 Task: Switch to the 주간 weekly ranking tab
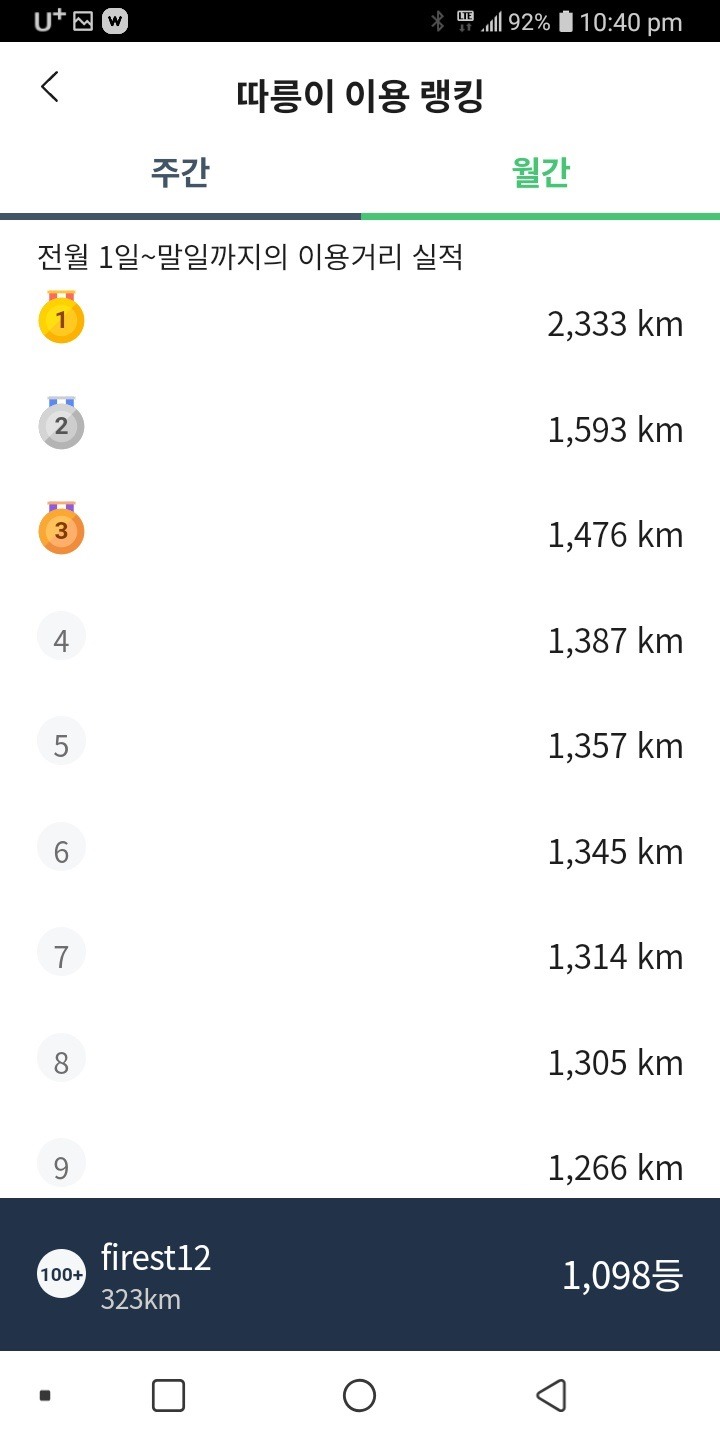180,174
